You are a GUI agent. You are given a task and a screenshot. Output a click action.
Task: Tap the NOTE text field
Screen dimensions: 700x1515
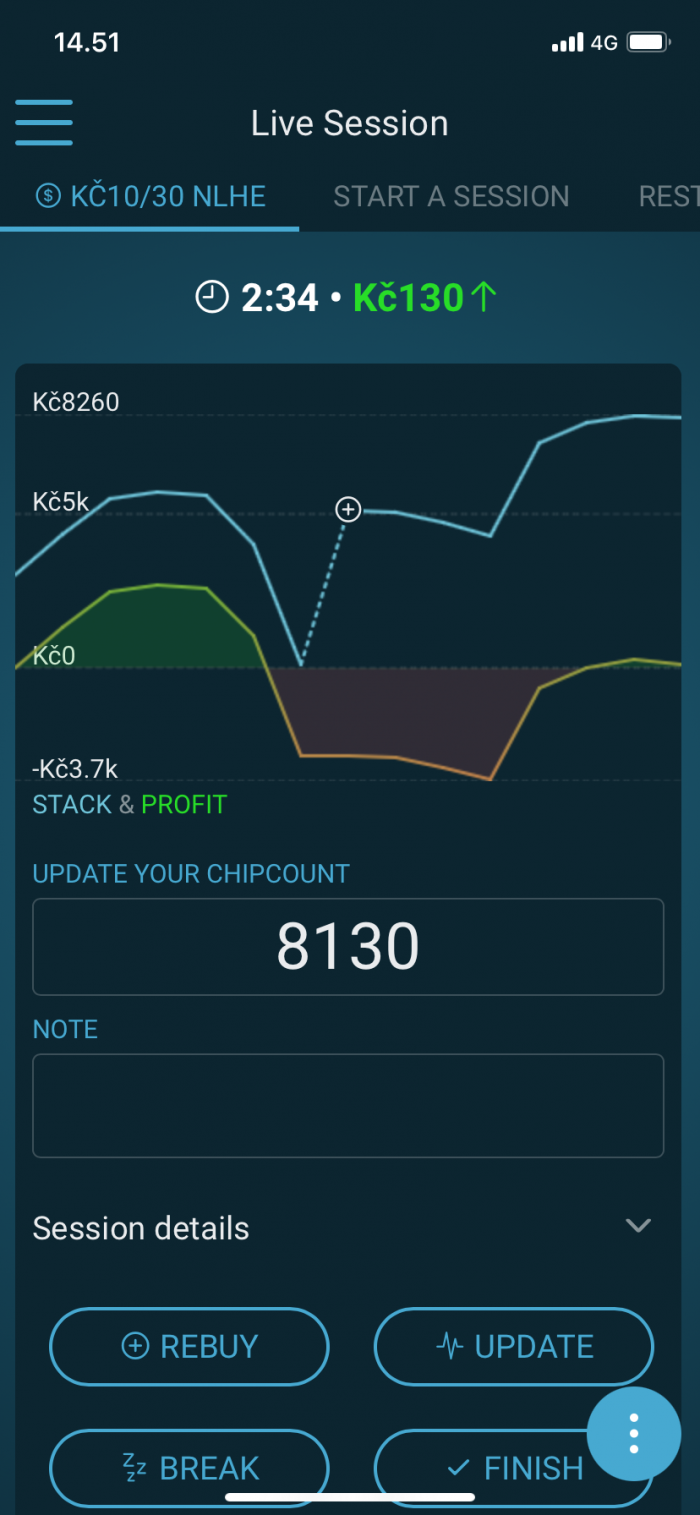pos(348,1105)
